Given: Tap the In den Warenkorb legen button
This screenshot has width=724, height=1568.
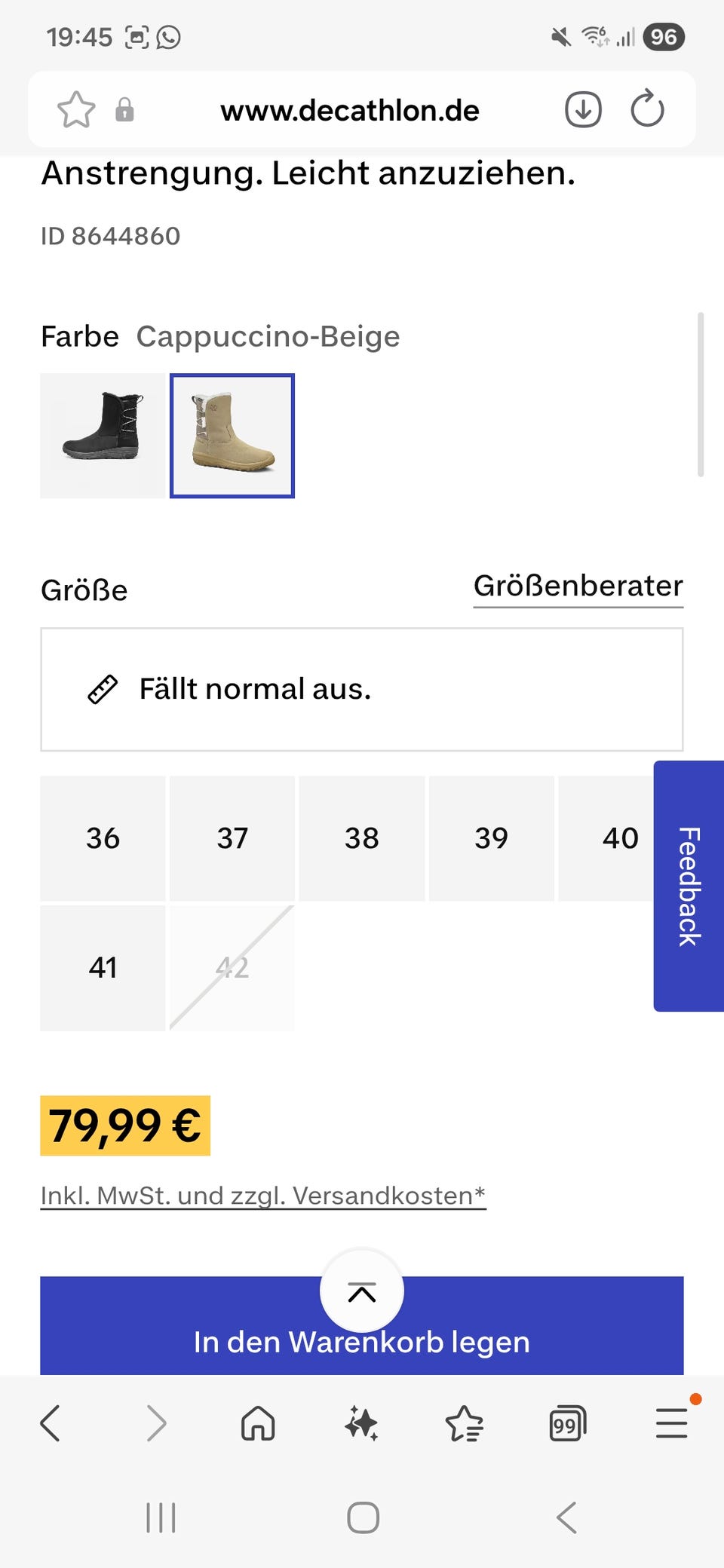Looking at the screenshot, I should tap(362, 1341).
